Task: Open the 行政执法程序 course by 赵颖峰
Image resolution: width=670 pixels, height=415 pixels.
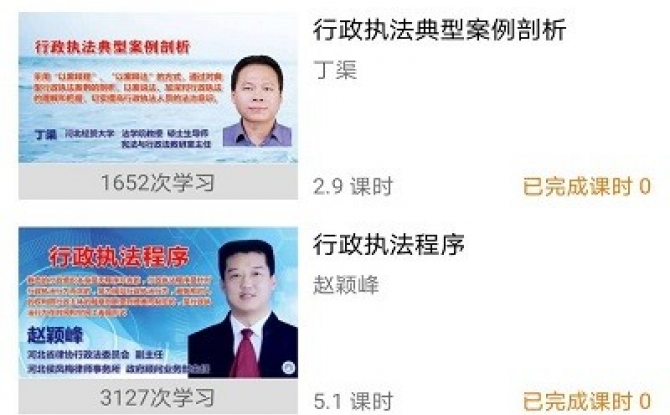Action: click(x=389, y=243)
